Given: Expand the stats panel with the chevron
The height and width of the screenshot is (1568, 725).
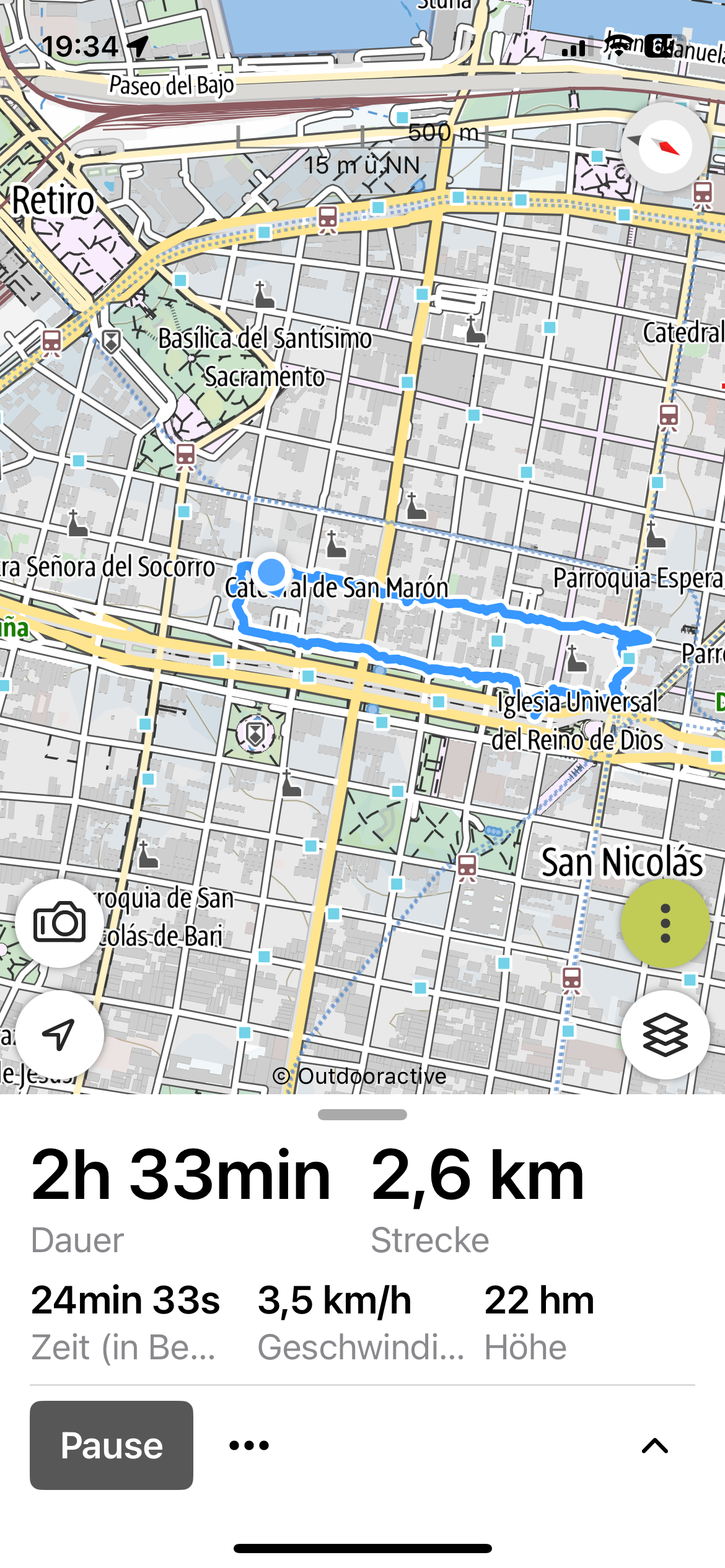Looking at the screenshot, I should (x=654, y=1445).
